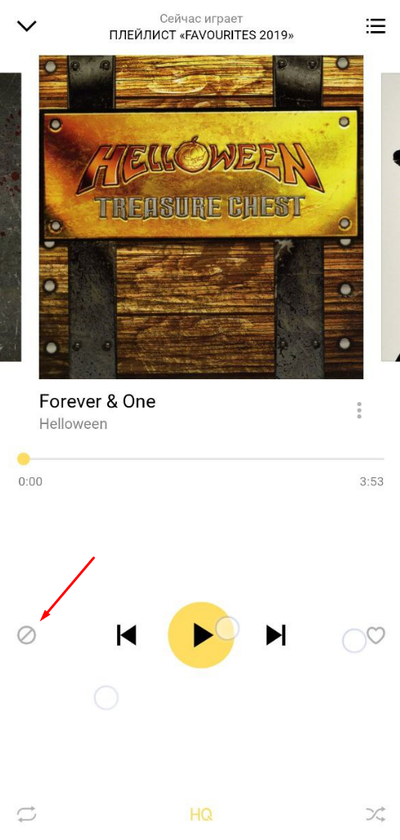The image size is (400, 840).
Task: Toggle repeat mode
Action: [26, 815]
